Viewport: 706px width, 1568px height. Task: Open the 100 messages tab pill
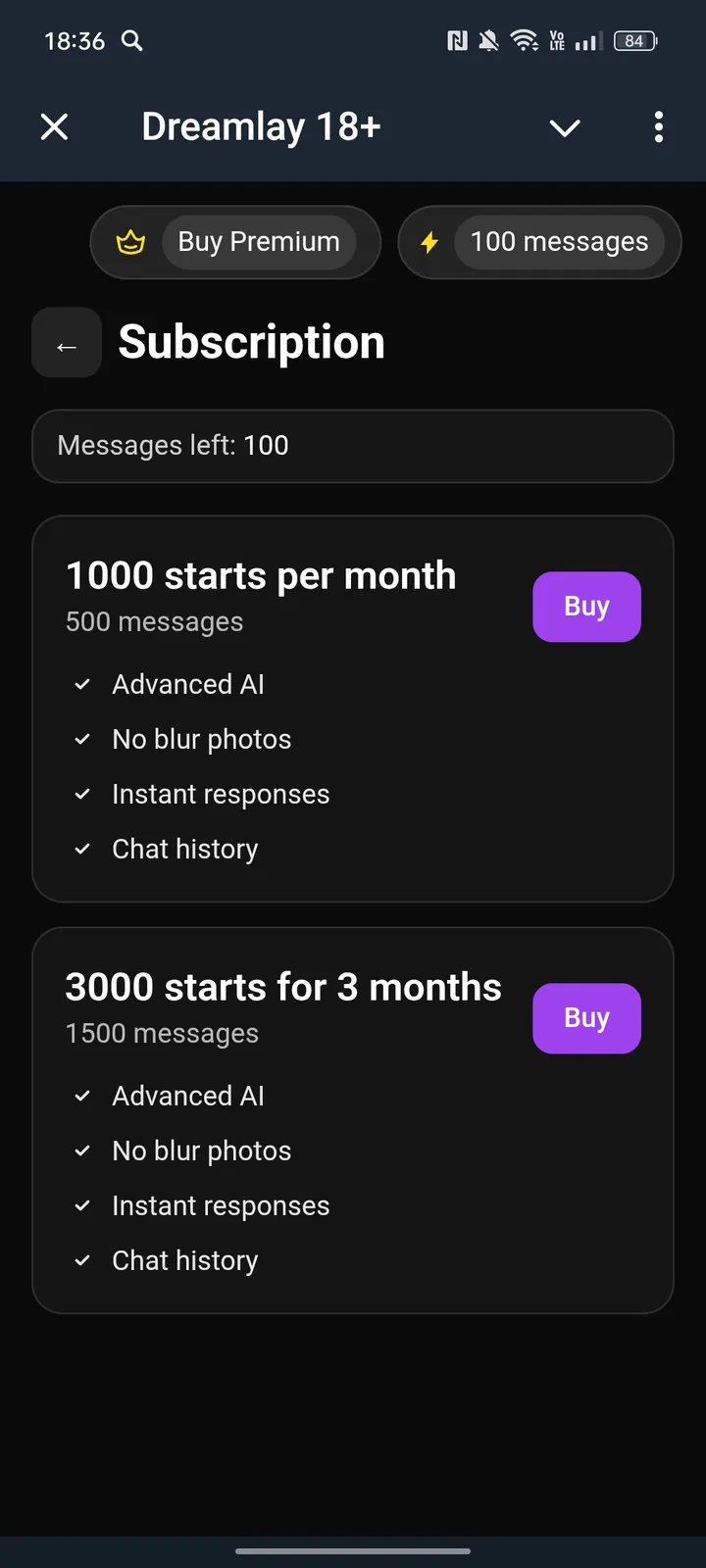coord(558,241)
